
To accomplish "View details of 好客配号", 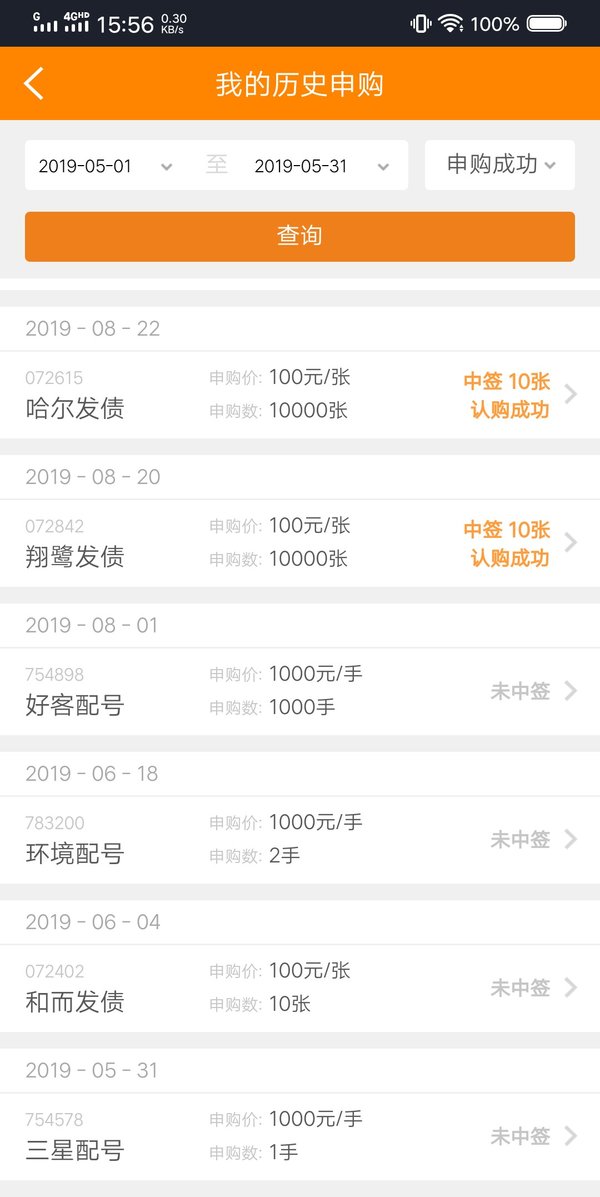I will 300,691.
